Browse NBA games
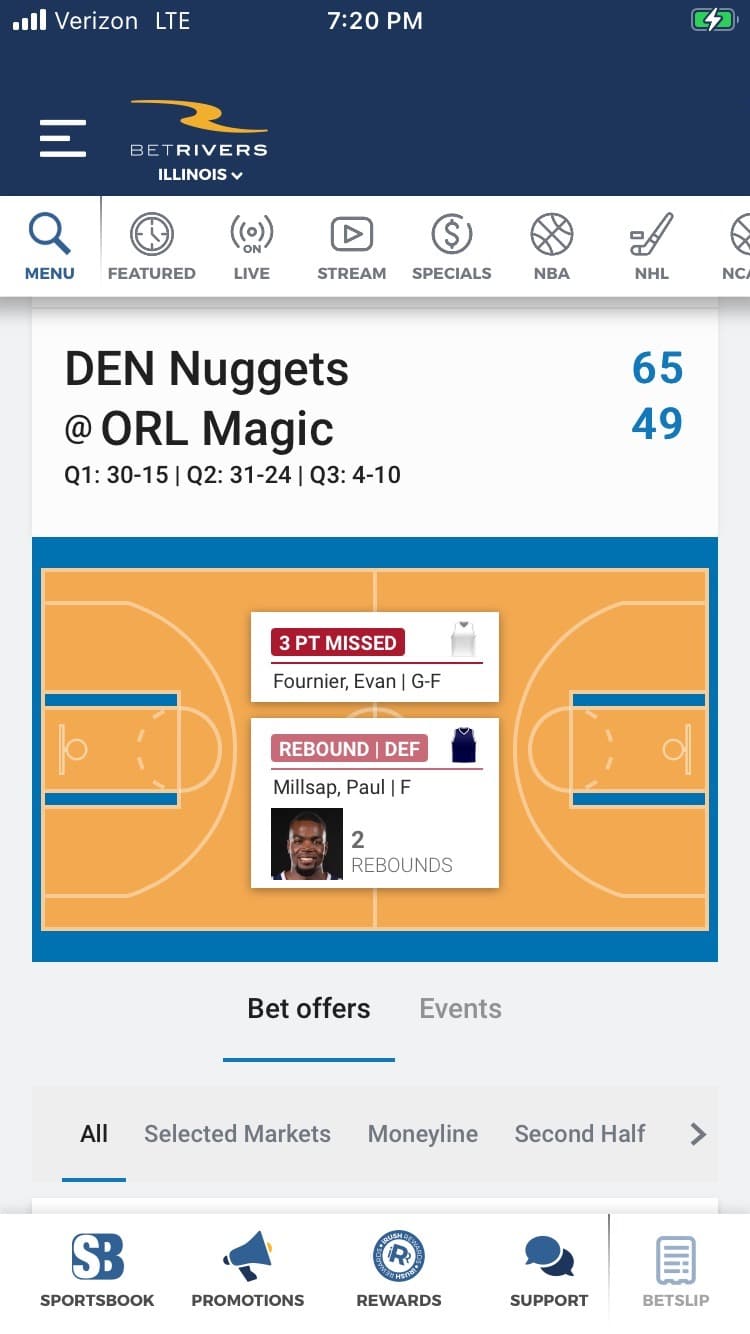Image resolution: width=750 pixels, height=1334 pixels. 552,247
